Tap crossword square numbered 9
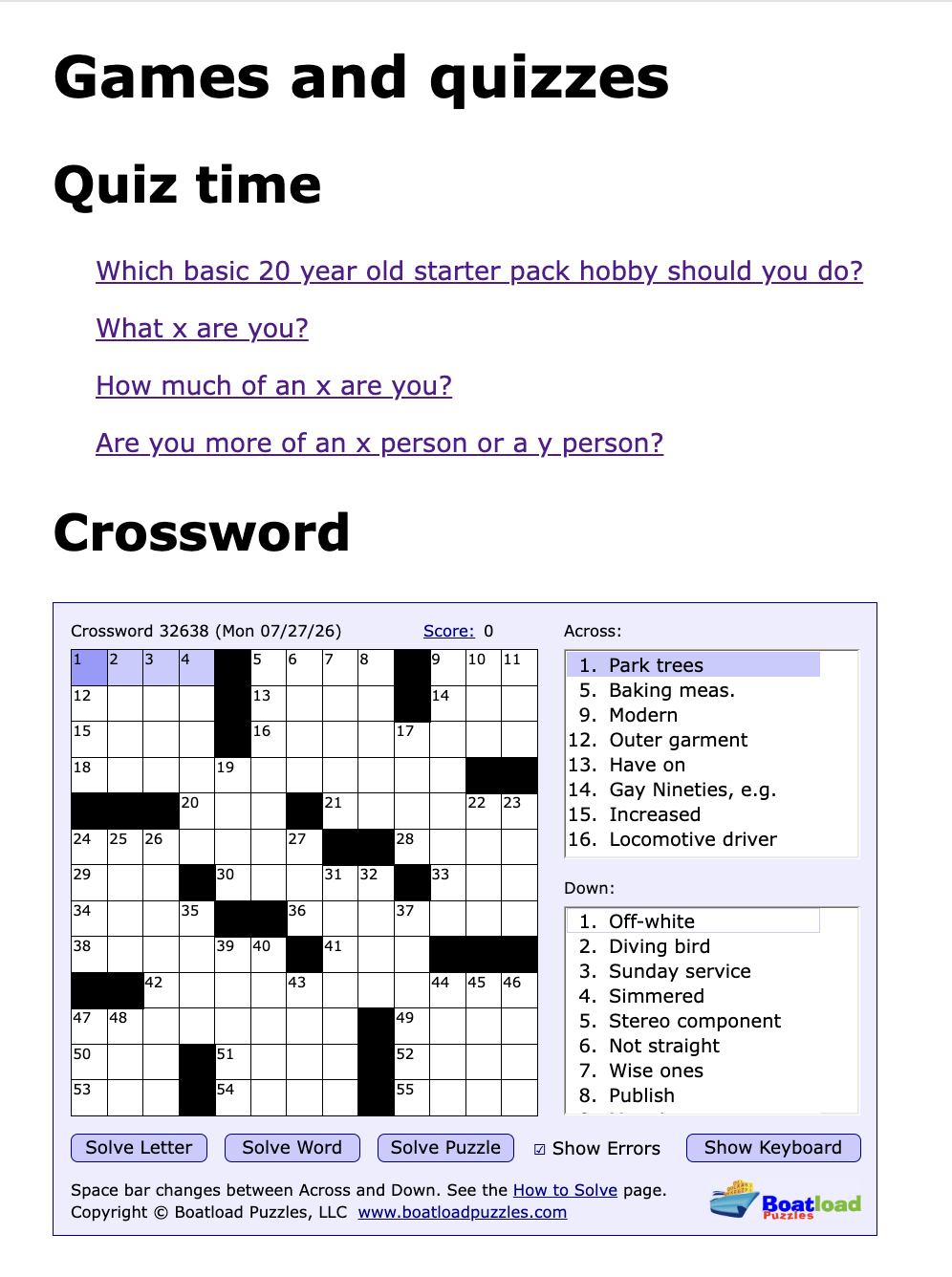The width and height of the screenshot is (952, 1277). point(447,667)
